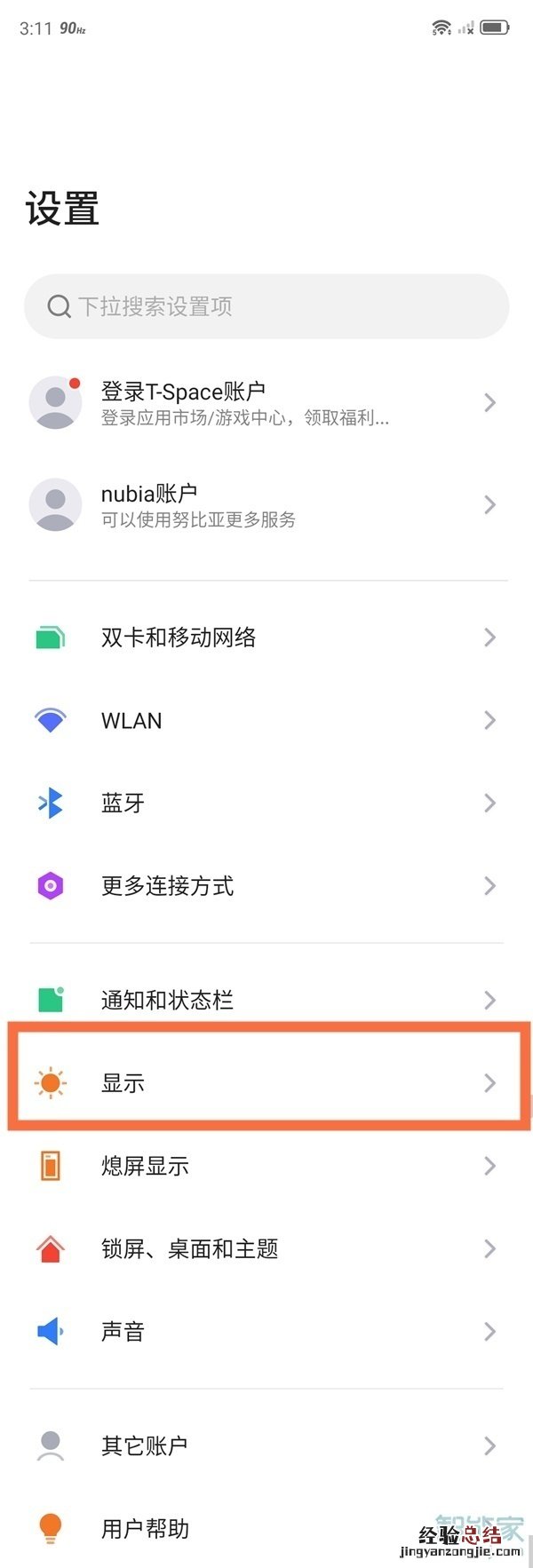This screenshot has height=1568, width=533.
Task: Open always-on display (熄屏显示) settings
Action: pos(266,1166)
